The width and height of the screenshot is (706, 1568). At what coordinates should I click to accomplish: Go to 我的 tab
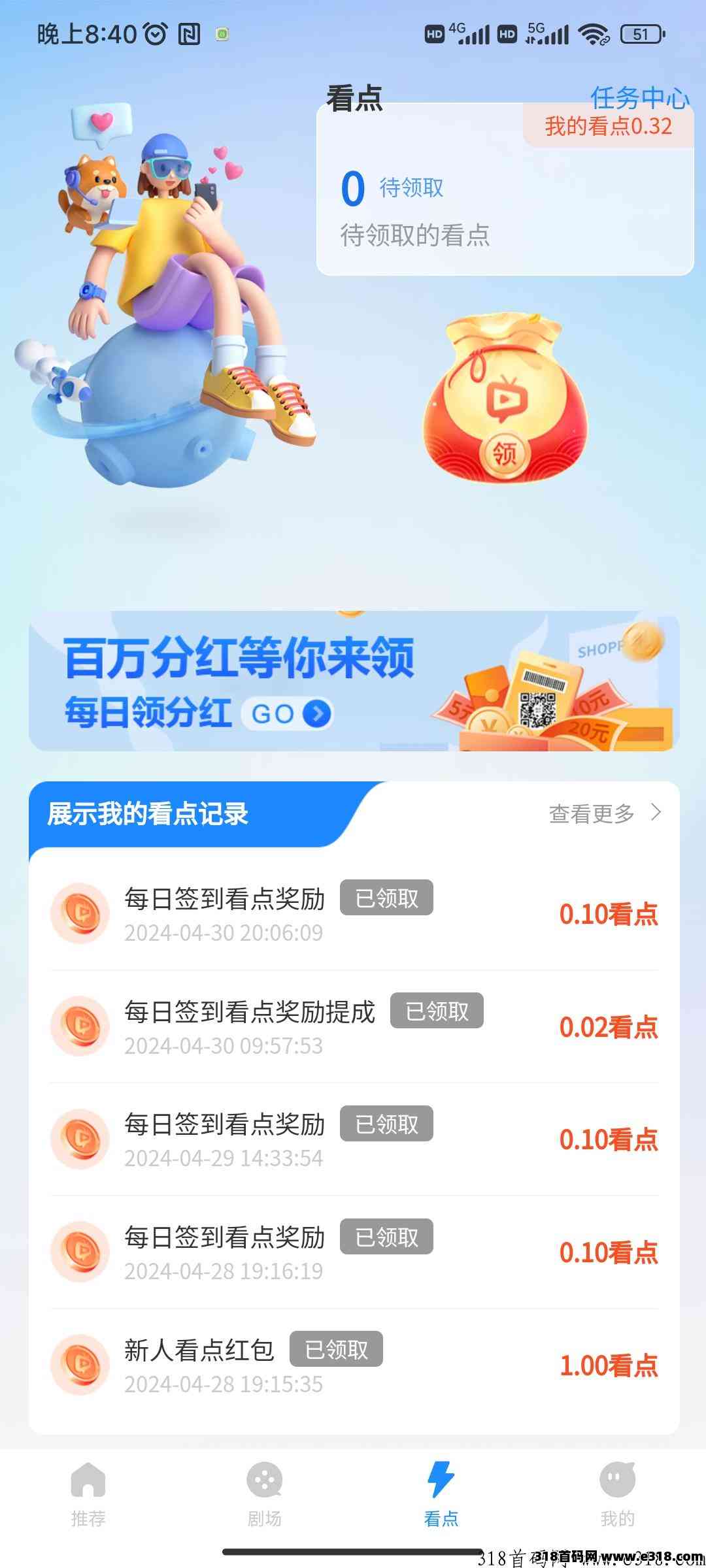point(617,1494)
